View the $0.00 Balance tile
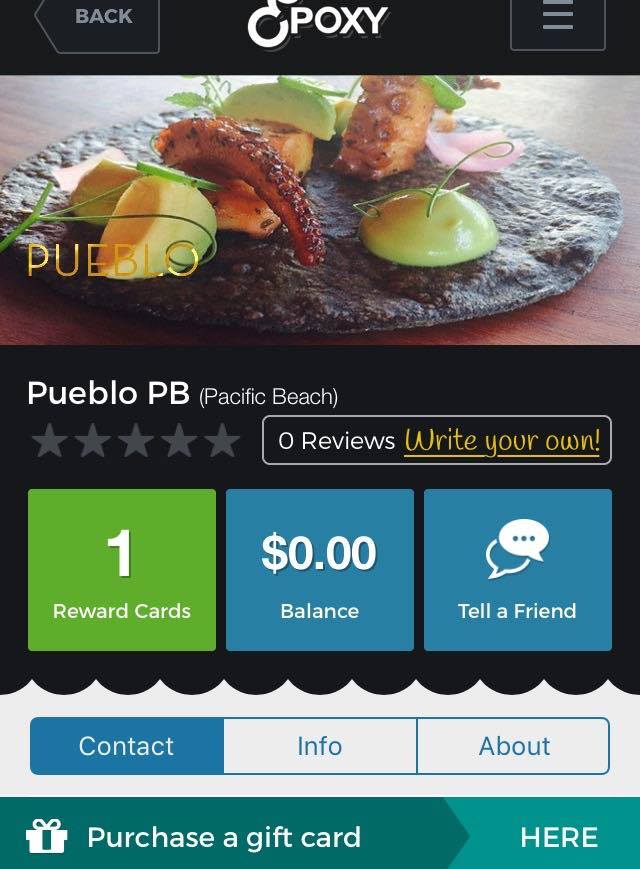640x869 pixels. click(x=320, y=570)
